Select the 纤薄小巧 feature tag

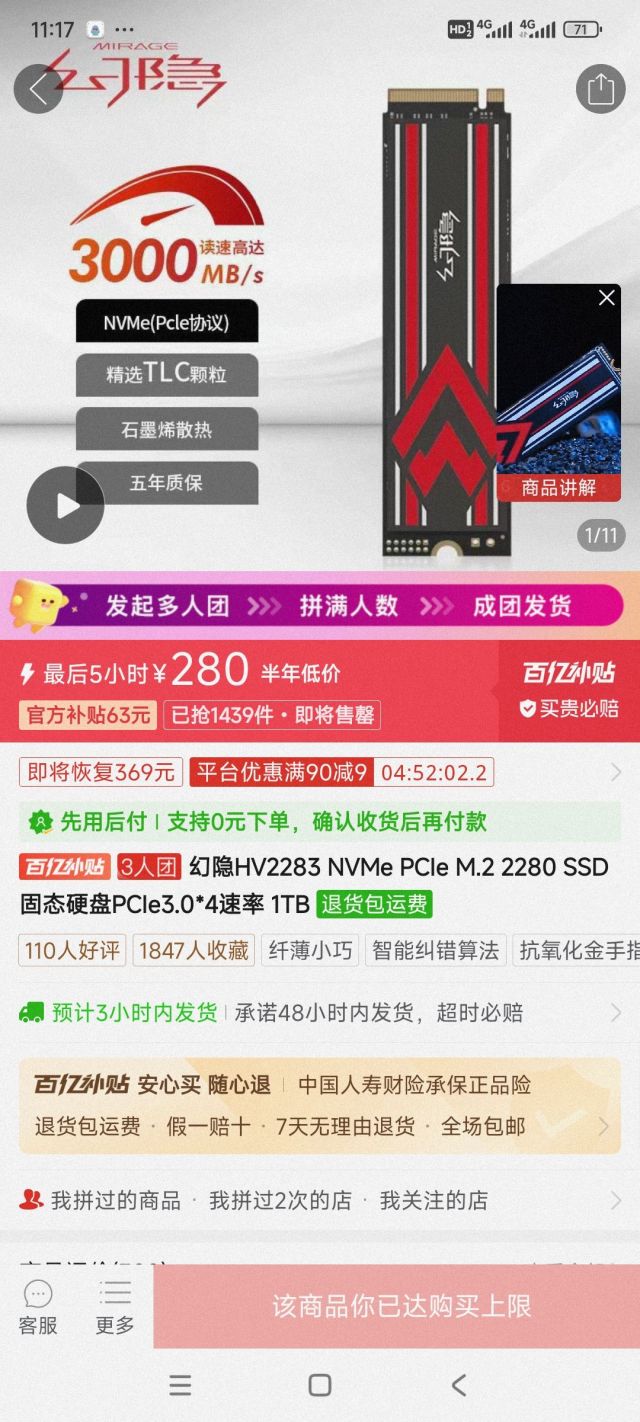311,950
